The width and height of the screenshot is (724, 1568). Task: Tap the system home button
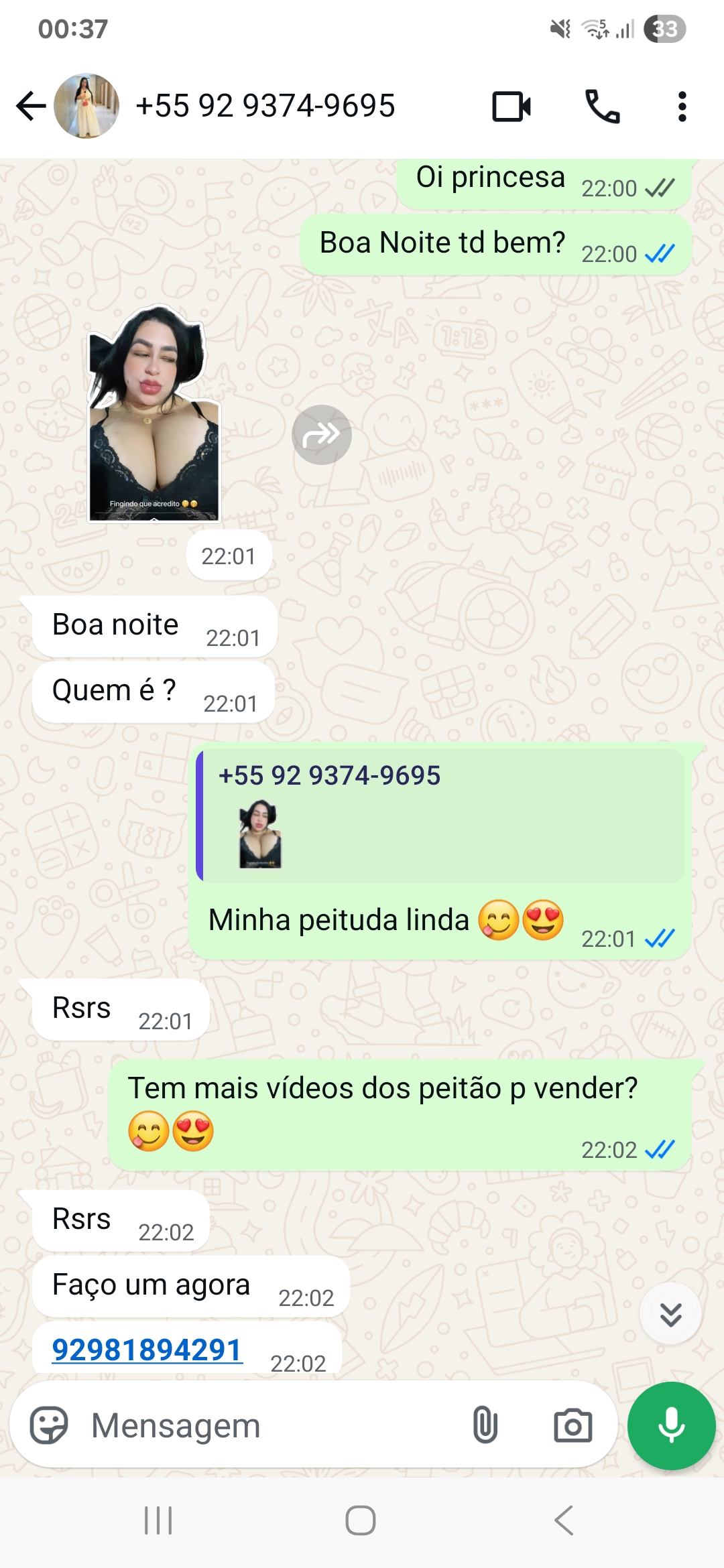361,1520
